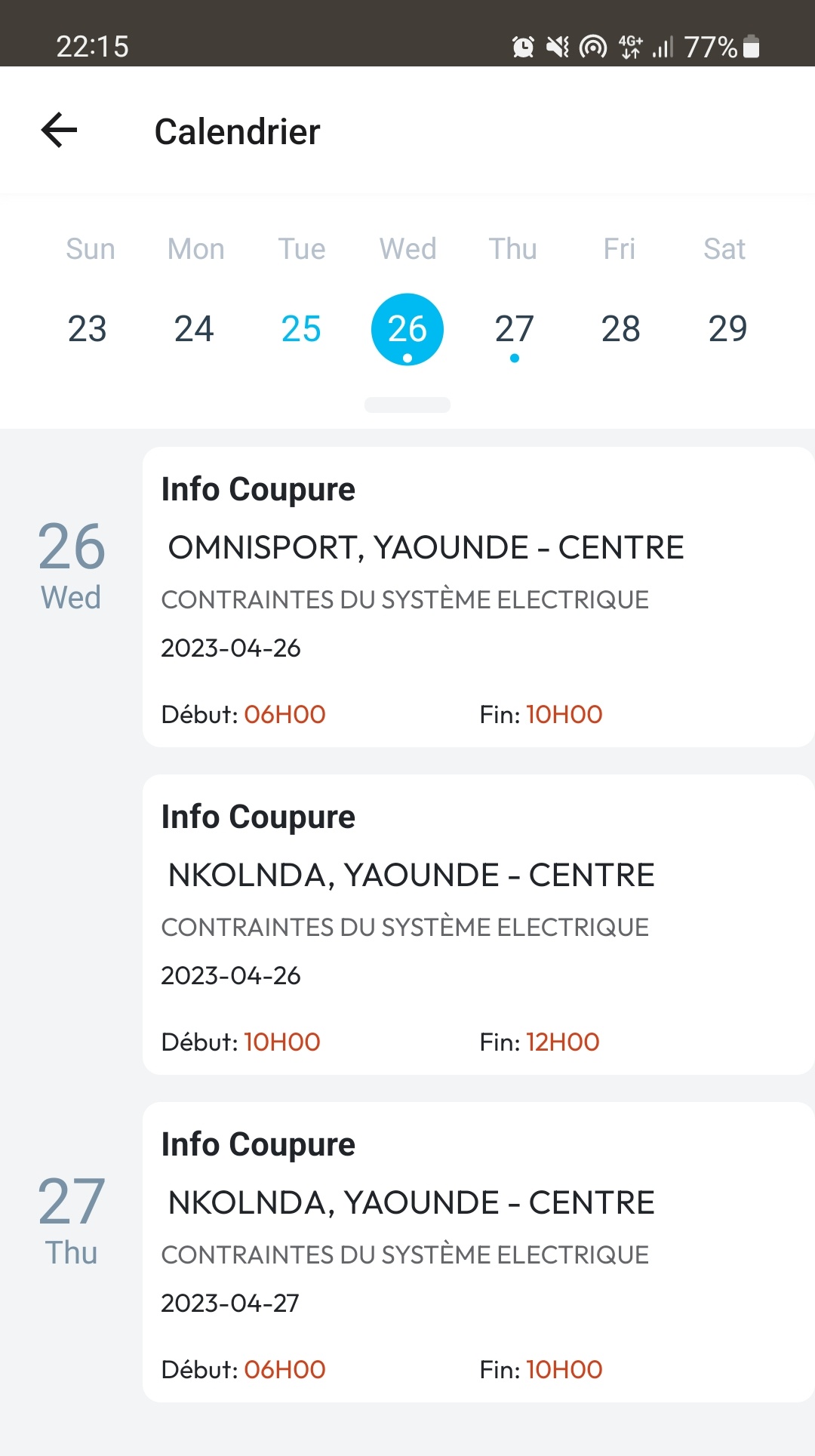Select Thursday 27 in the week strip
815x1456 pixels.
[x=515, y=329]
